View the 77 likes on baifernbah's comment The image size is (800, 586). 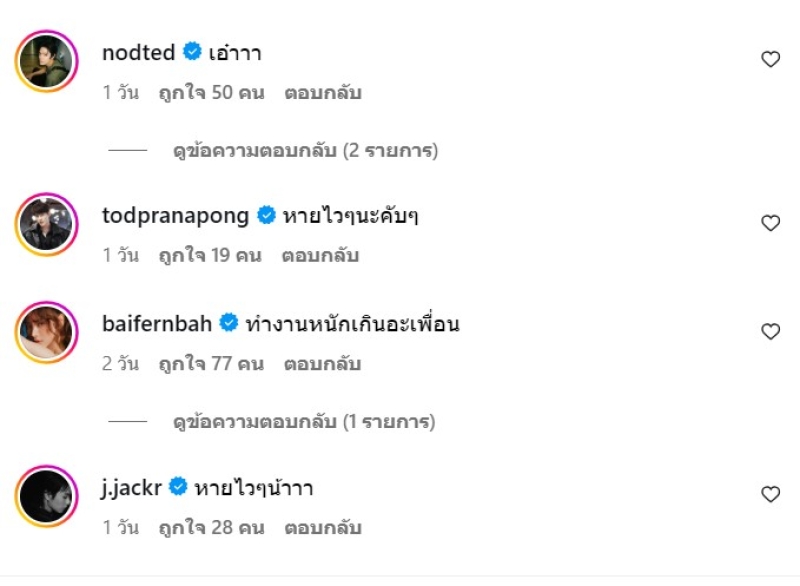[211, 364]
